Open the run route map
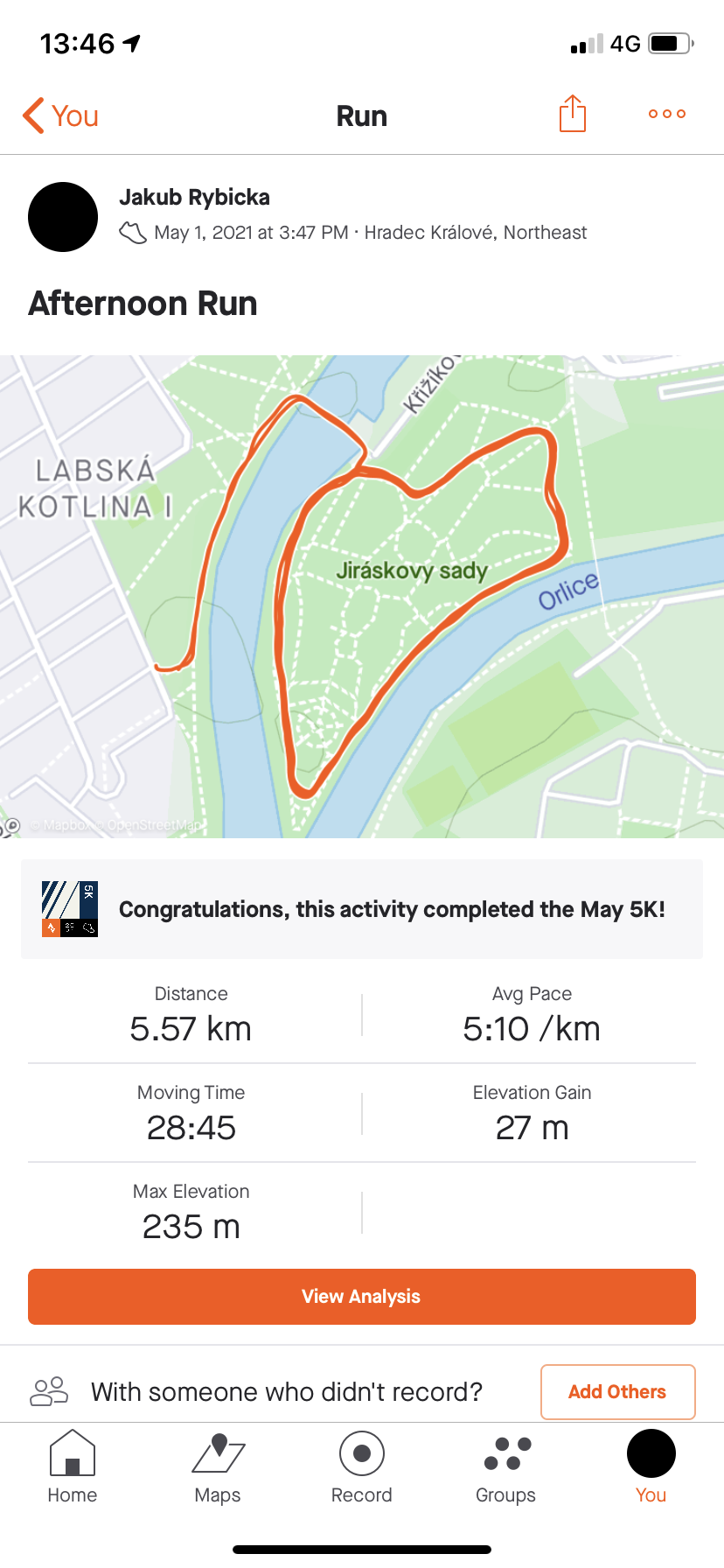Image resolution: width=724 pixels, height=1568 pixels. pos(362,597)
